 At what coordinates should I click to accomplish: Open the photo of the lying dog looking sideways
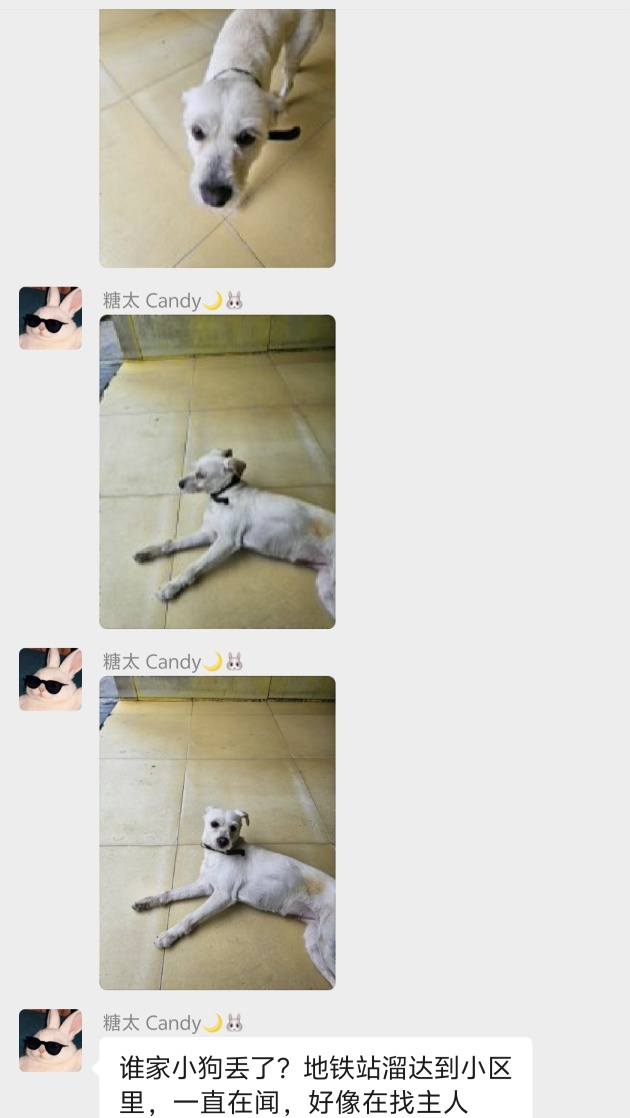[x=217, y=471]
